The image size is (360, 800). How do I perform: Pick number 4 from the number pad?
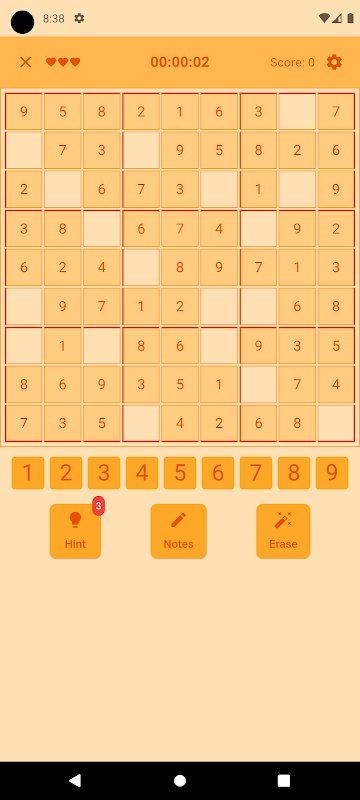pos(142,473)
